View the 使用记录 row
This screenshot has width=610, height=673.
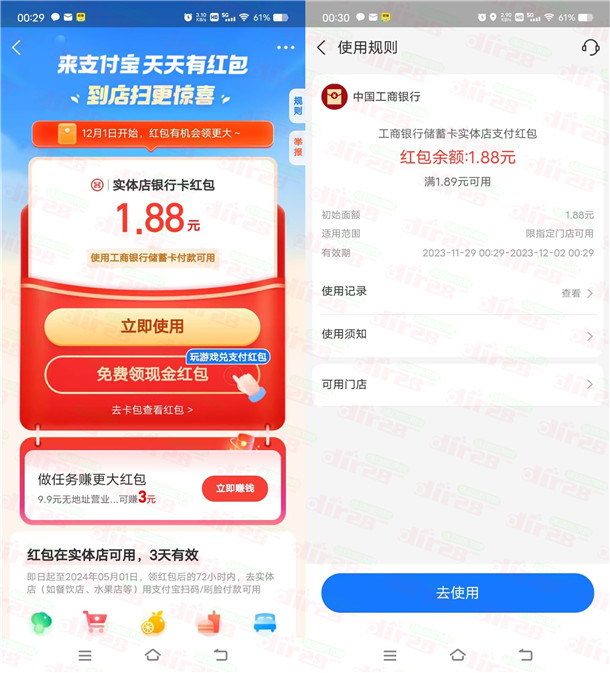(457, 292)
